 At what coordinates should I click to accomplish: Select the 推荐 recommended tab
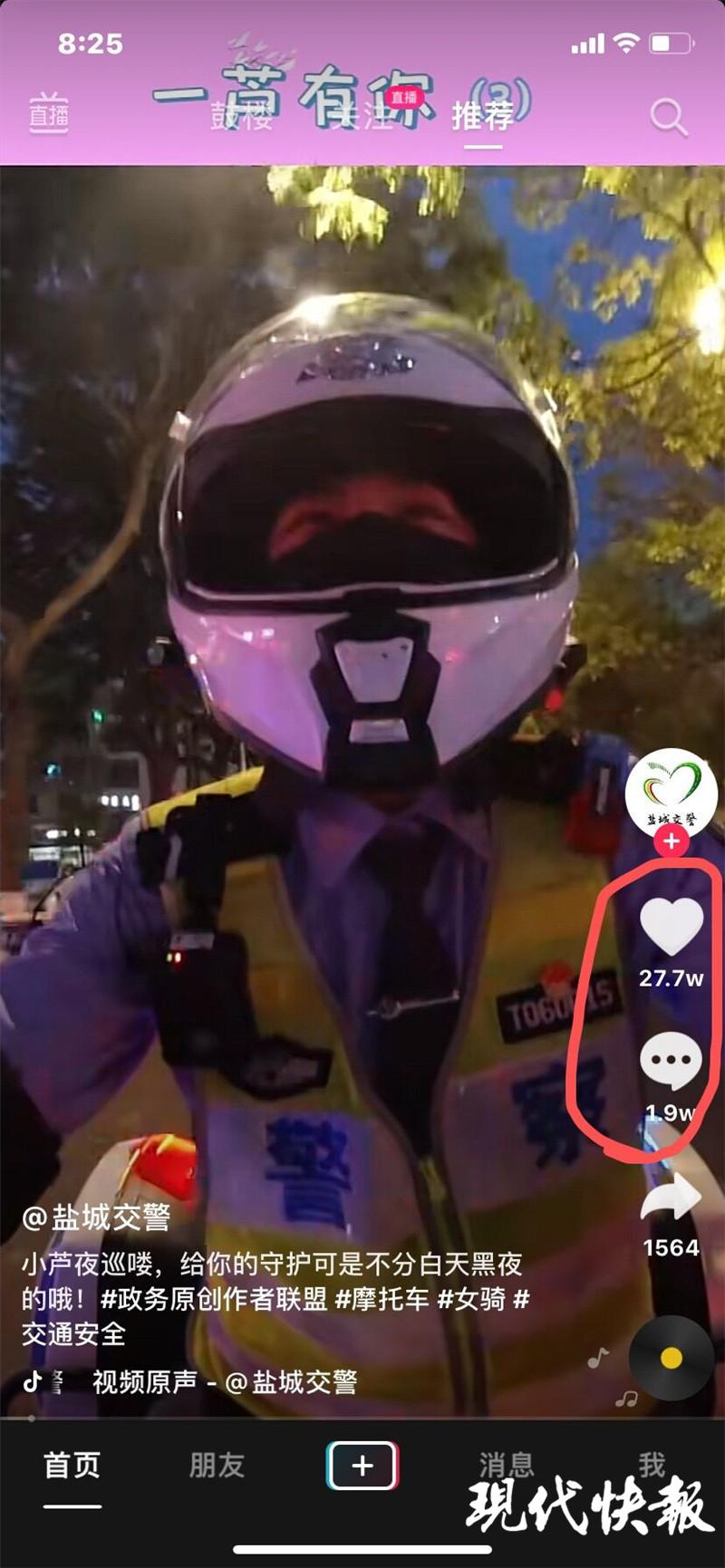click(482, 115)
